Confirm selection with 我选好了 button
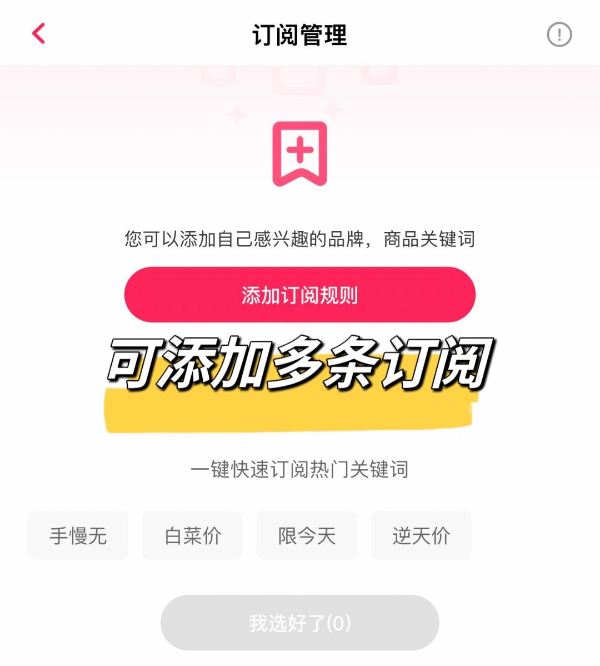 299,623
